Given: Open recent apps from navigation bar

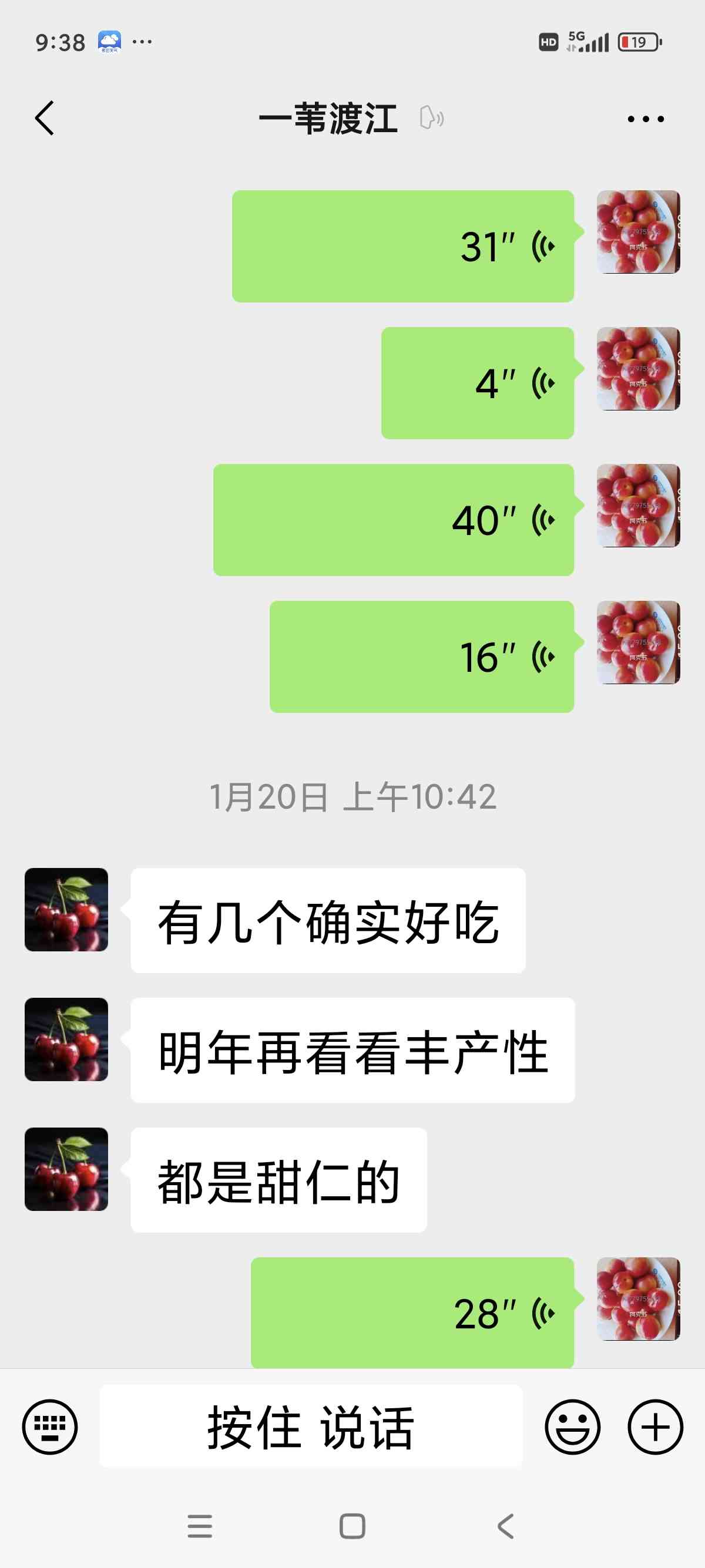Looking at the screenshot, I should click(200, 1526).
